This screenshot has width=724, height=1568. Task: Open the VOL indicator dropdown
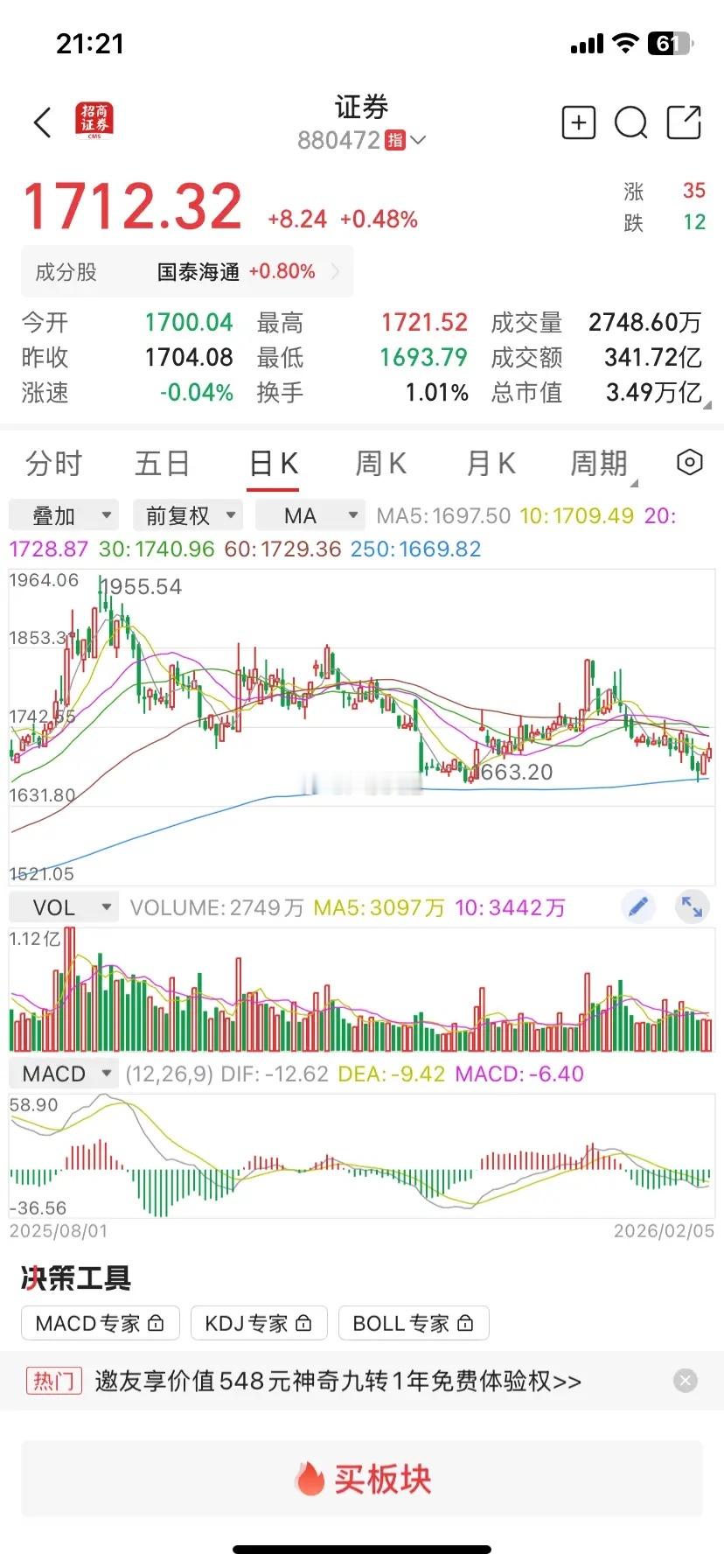coord(63,906)
